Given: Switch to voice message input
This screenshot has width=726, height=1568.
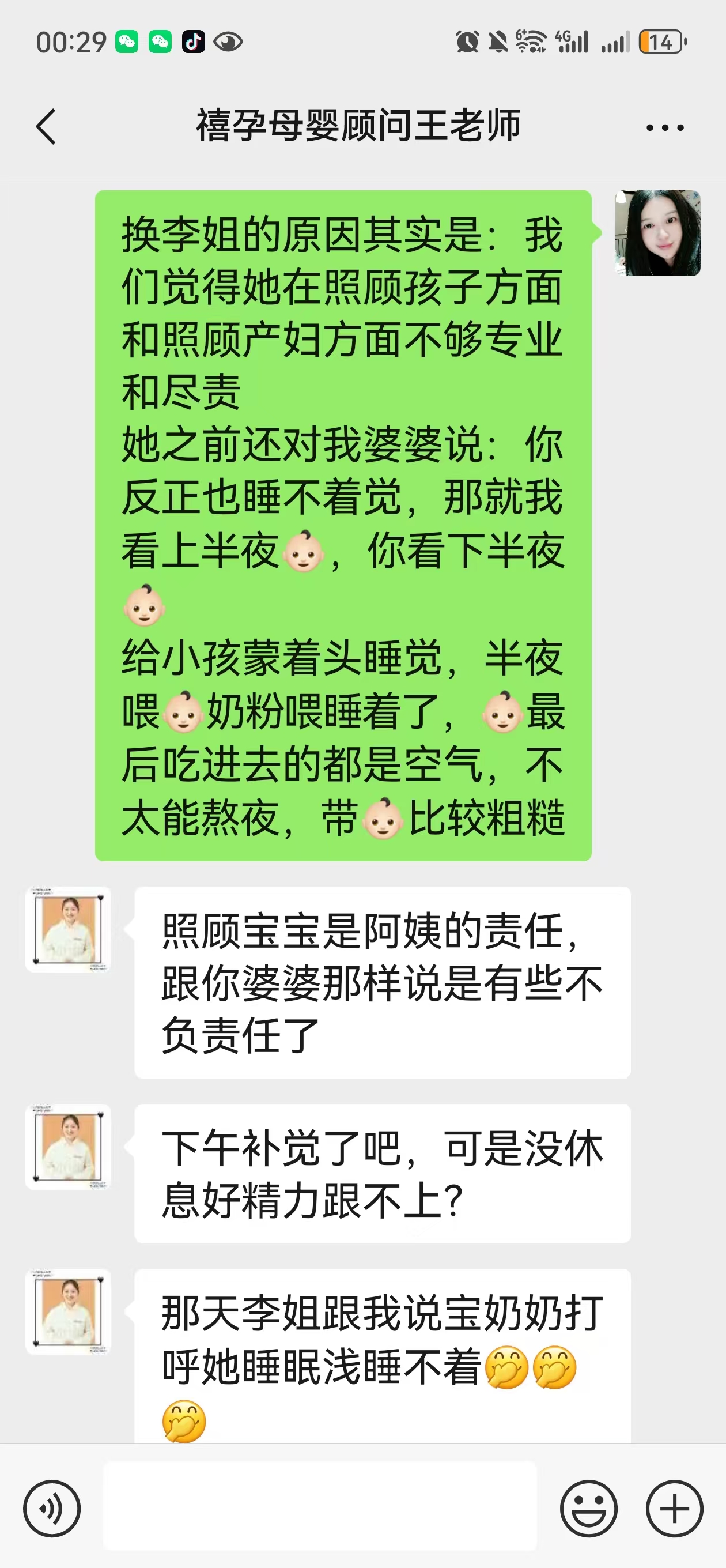Looking at the screenshot, I should pos(52,1509).
